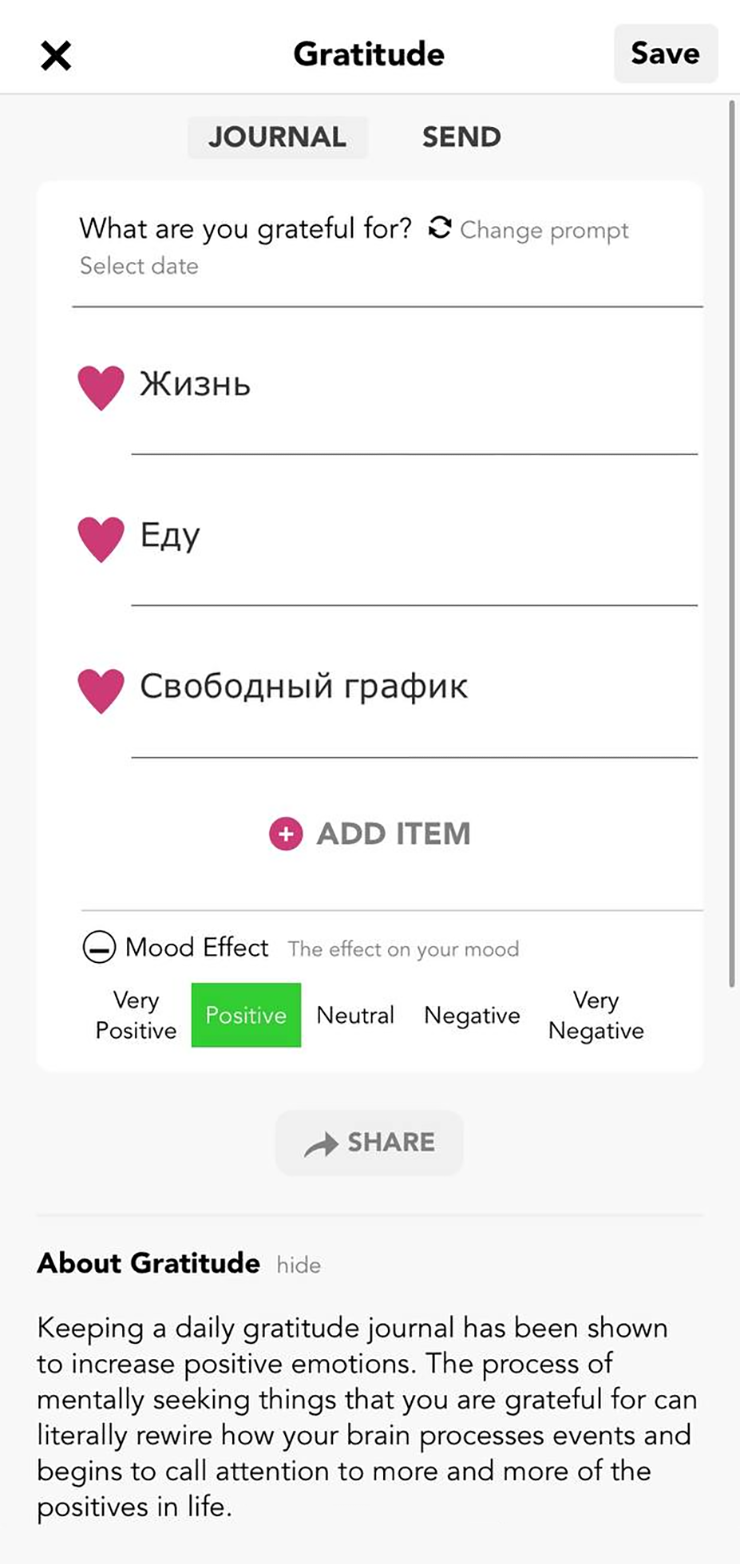The image size is (740, 1564).
Task: Select Very Negative mood effect
Action: [596, 1015]
